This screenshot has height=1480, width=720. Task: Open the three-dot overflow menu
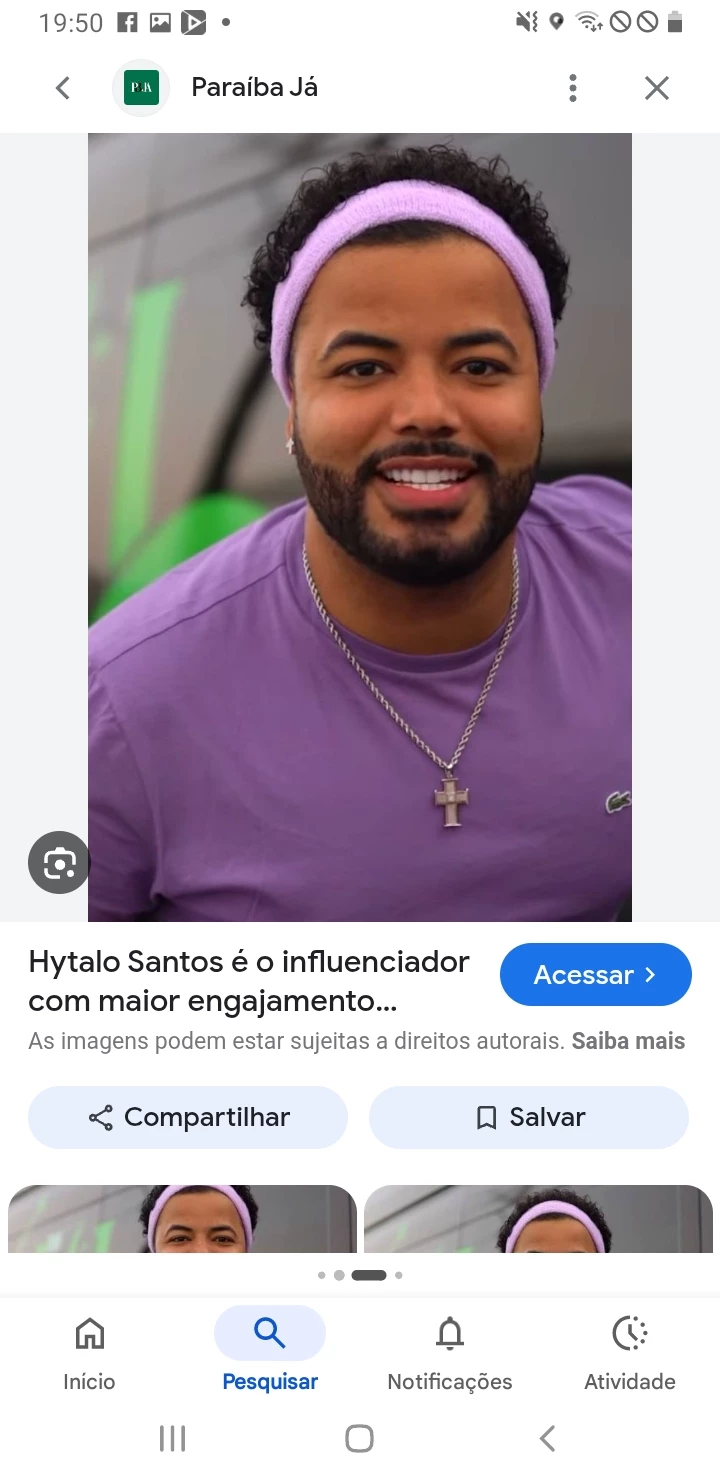pyautogui.click(x=573, y=88)
